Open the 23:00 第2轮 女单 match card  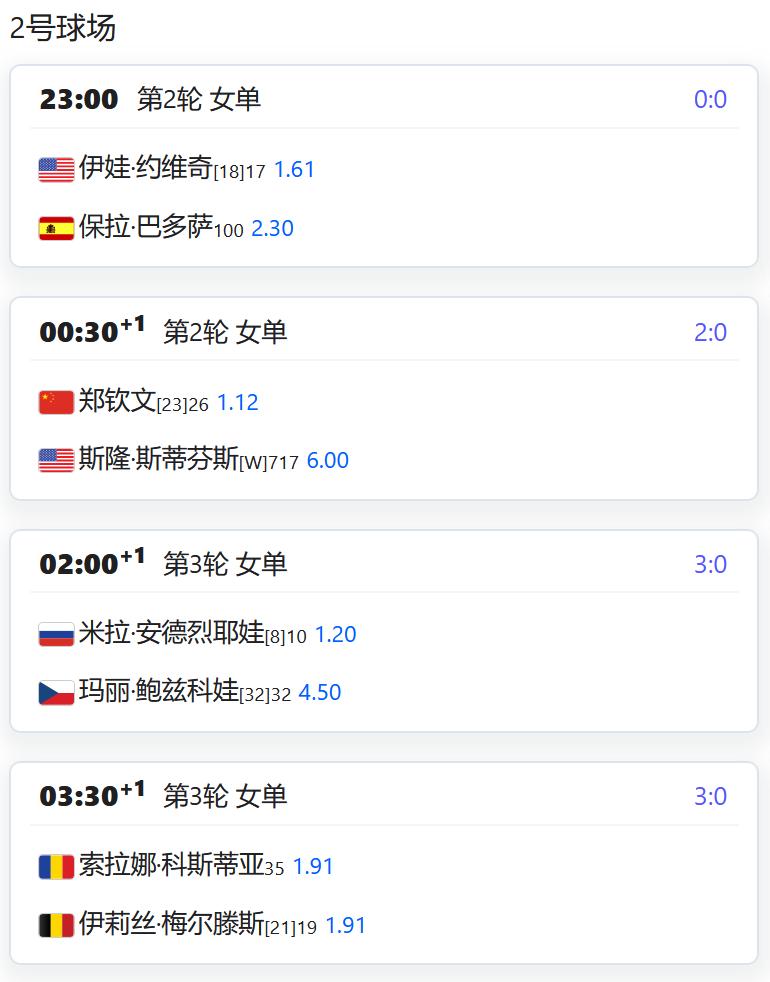385,100
